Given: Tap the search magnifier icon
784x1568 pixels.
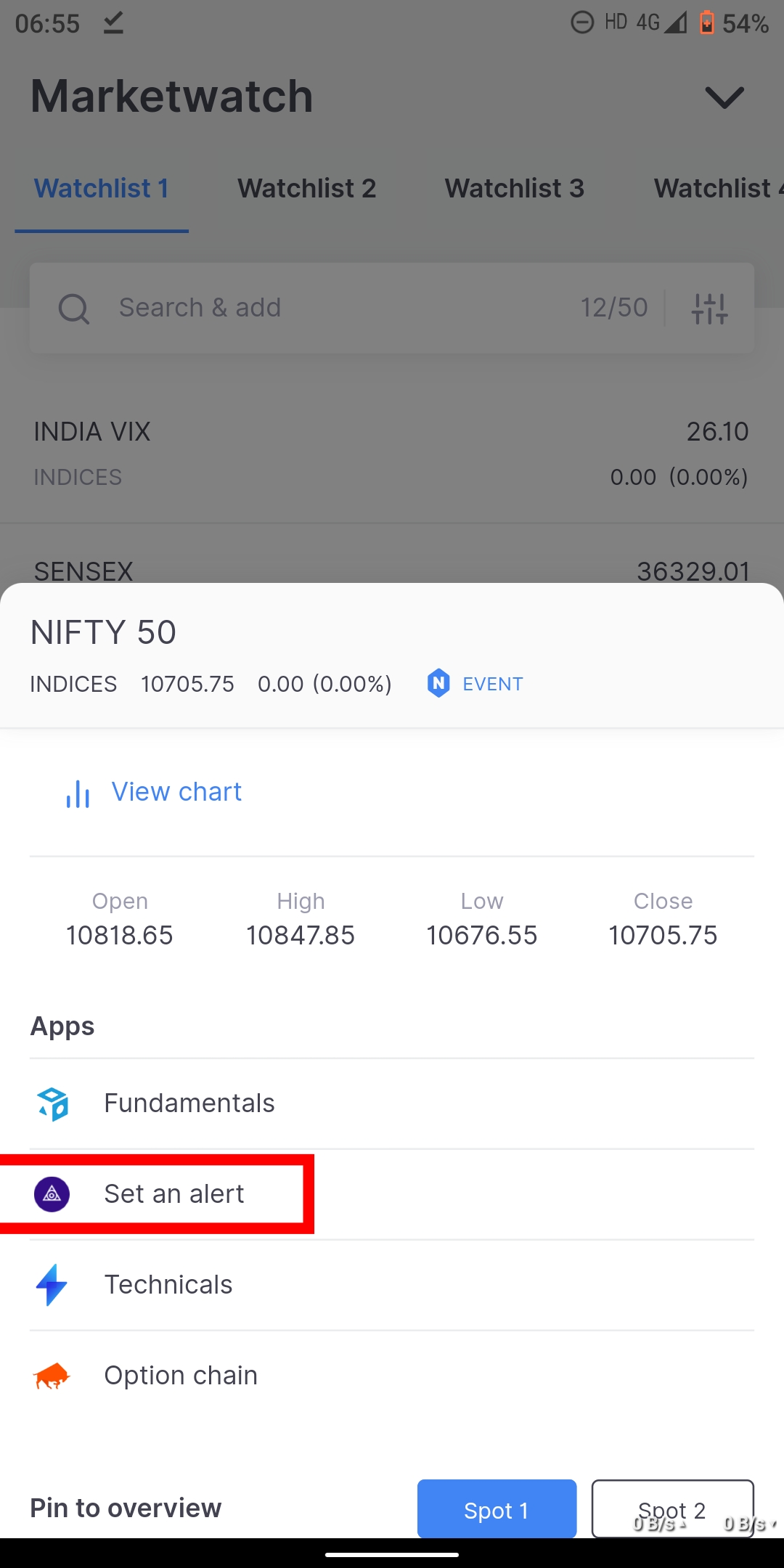Looking at the screenshot, I should pyautogui.click(x=73, y=308).
